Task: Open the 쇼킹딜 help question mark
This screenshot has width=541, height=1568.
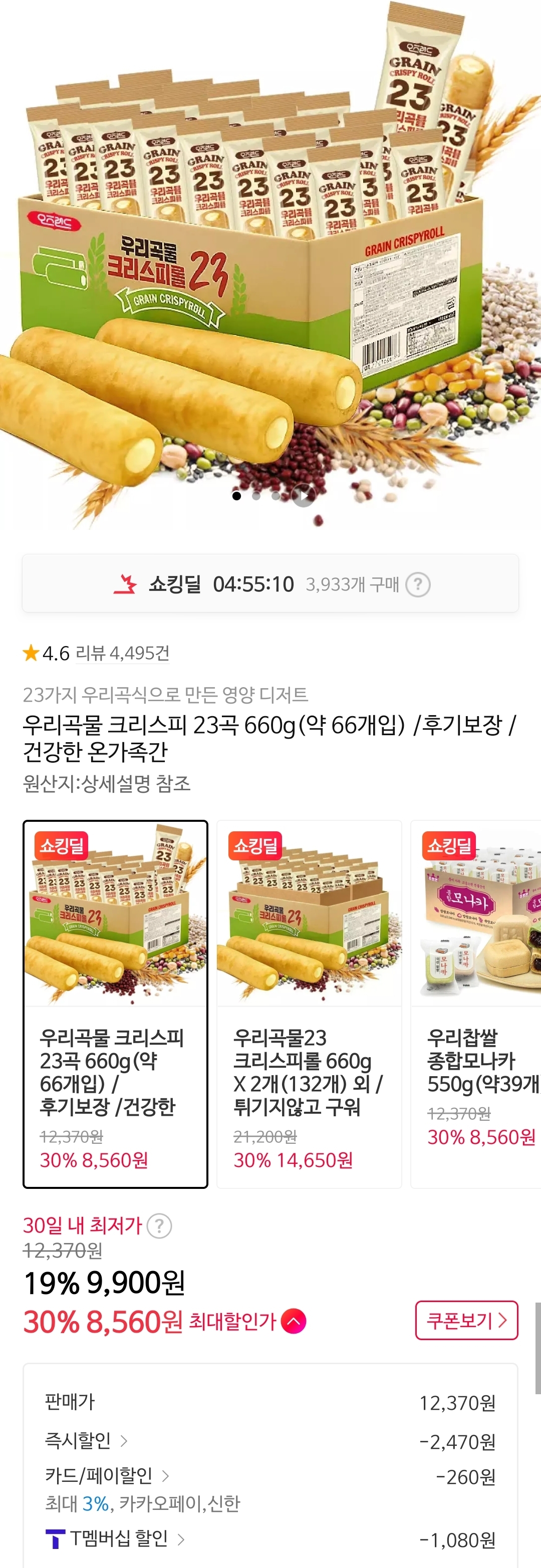Action: 418,585
